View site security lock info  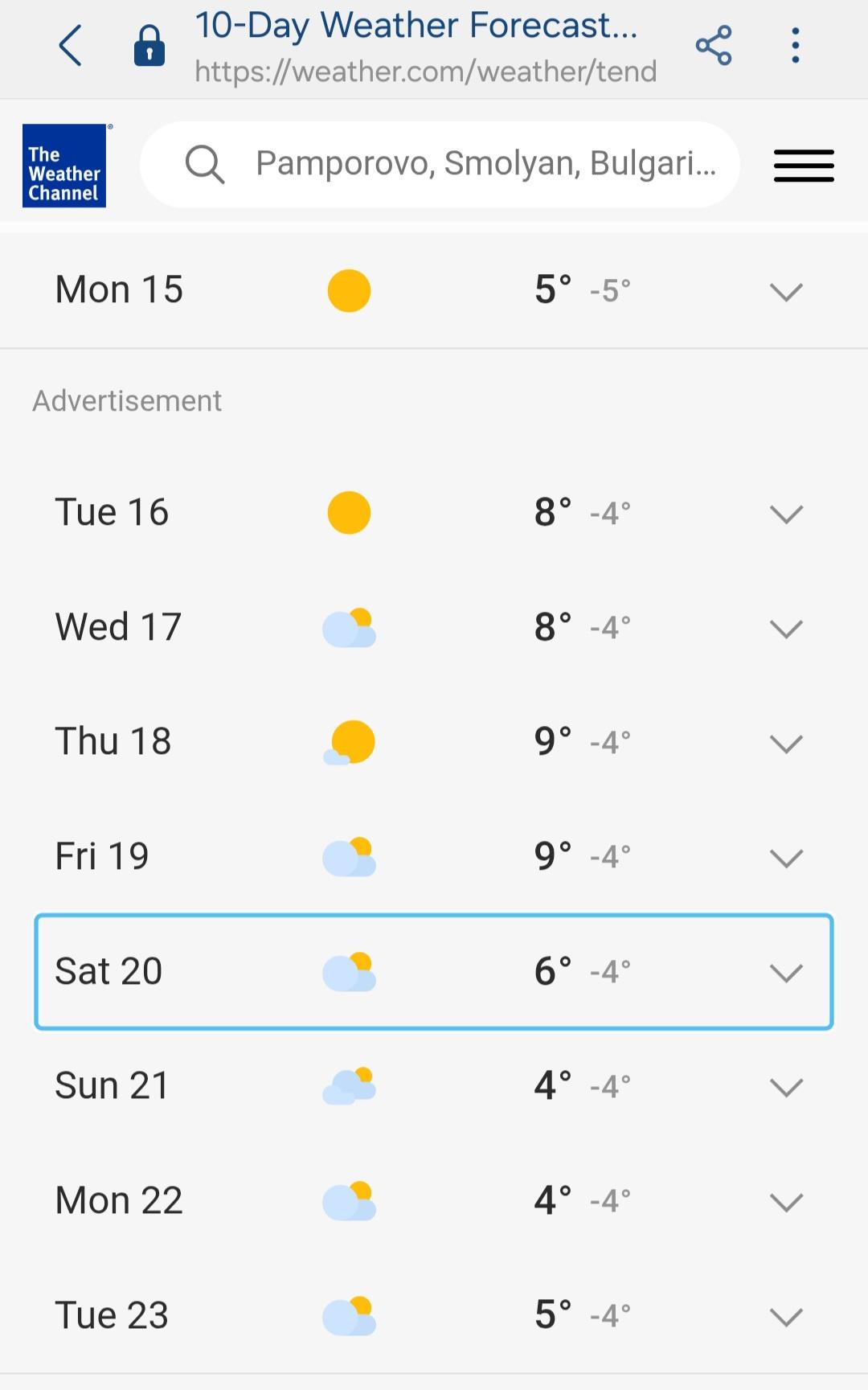[149, 46]
